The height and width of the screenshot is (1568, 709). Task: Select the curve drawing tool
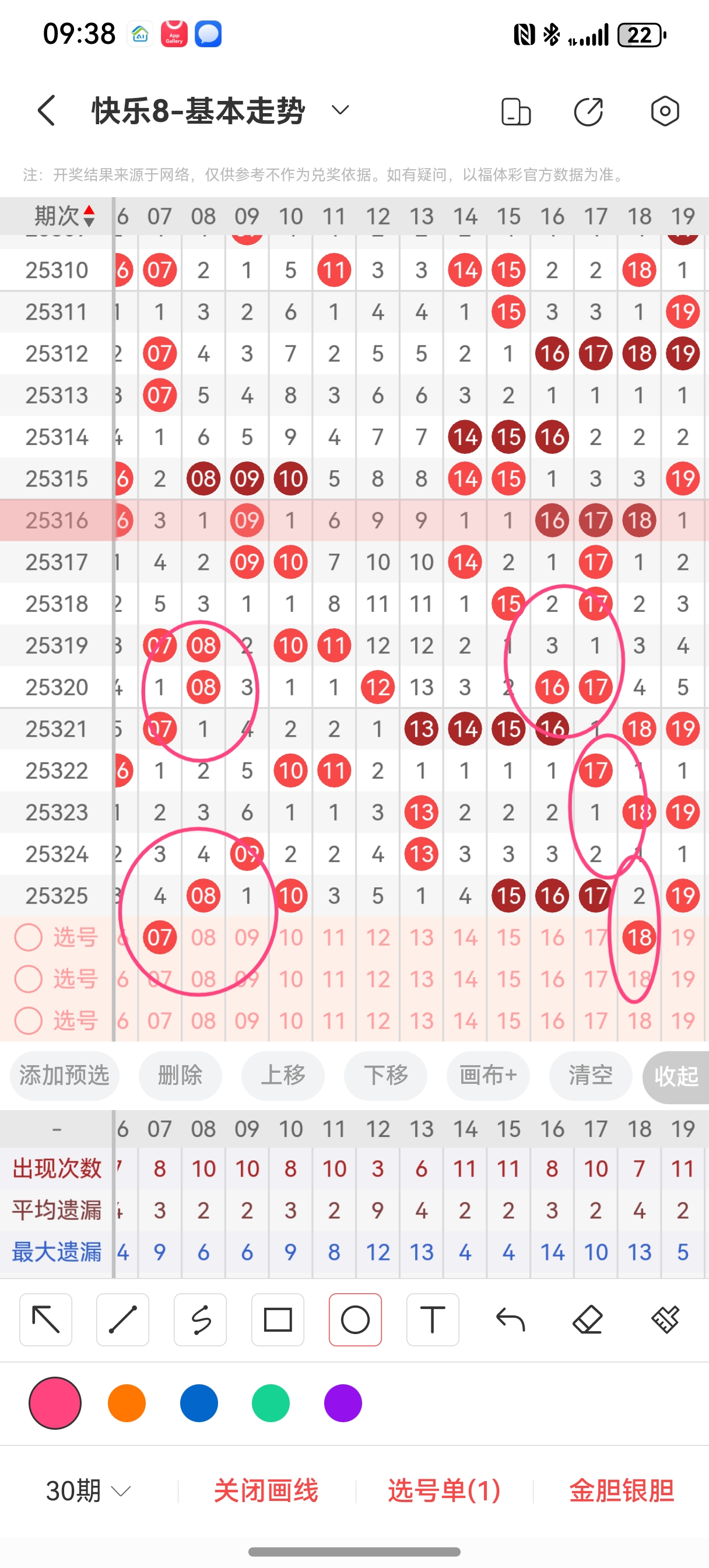tap(201, 1321)
